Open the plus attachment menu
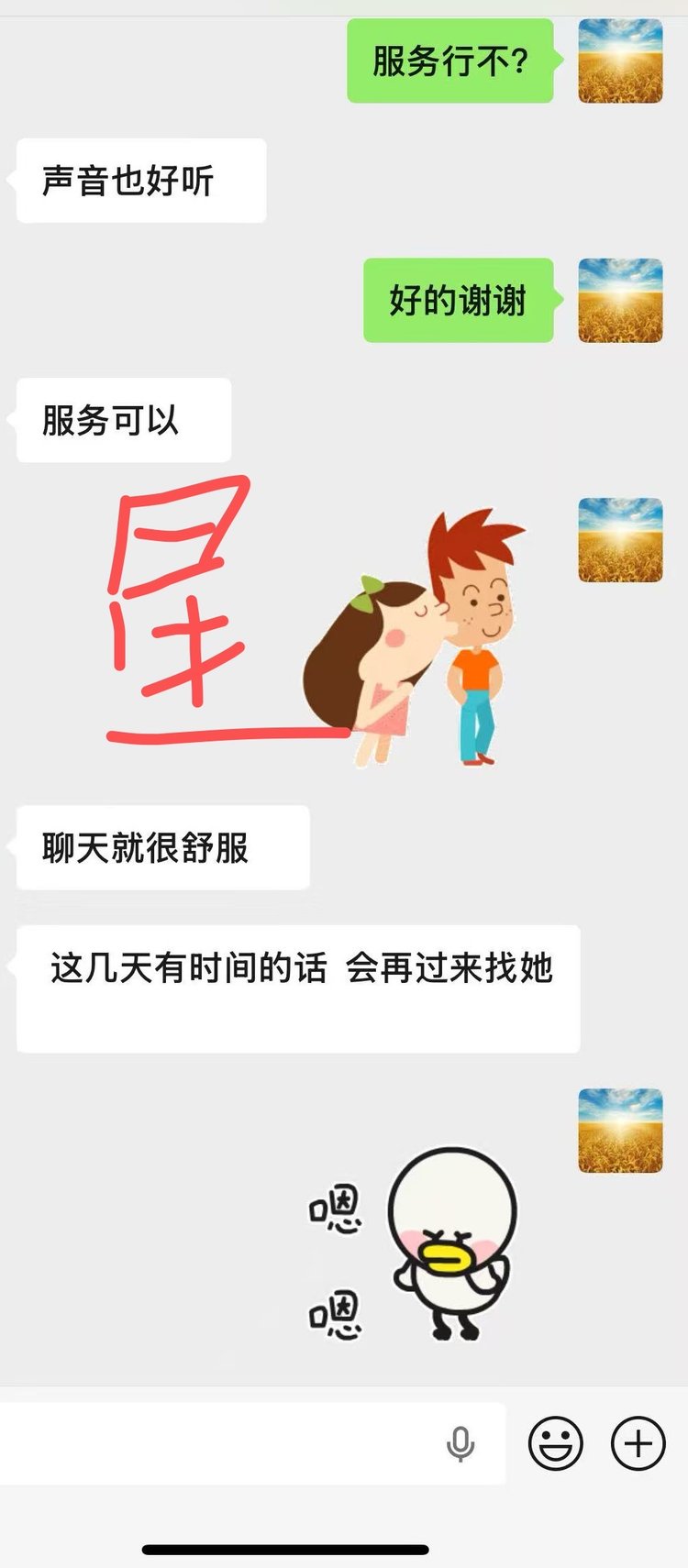Screen dimensions: 688x1568 638,1444
